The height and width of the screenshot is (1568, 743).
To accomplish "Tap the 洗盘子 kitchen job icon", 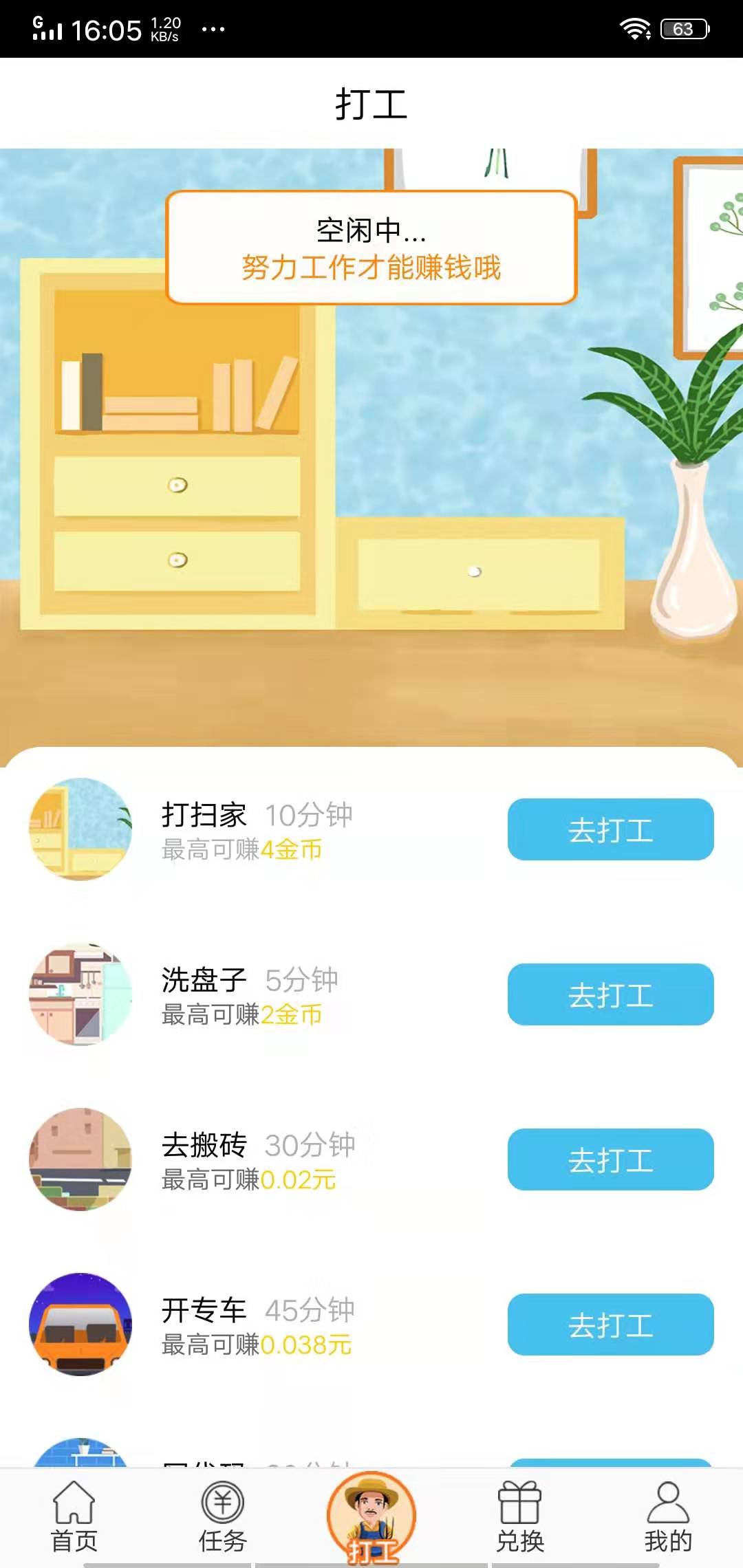I will [x=80, y=996].
